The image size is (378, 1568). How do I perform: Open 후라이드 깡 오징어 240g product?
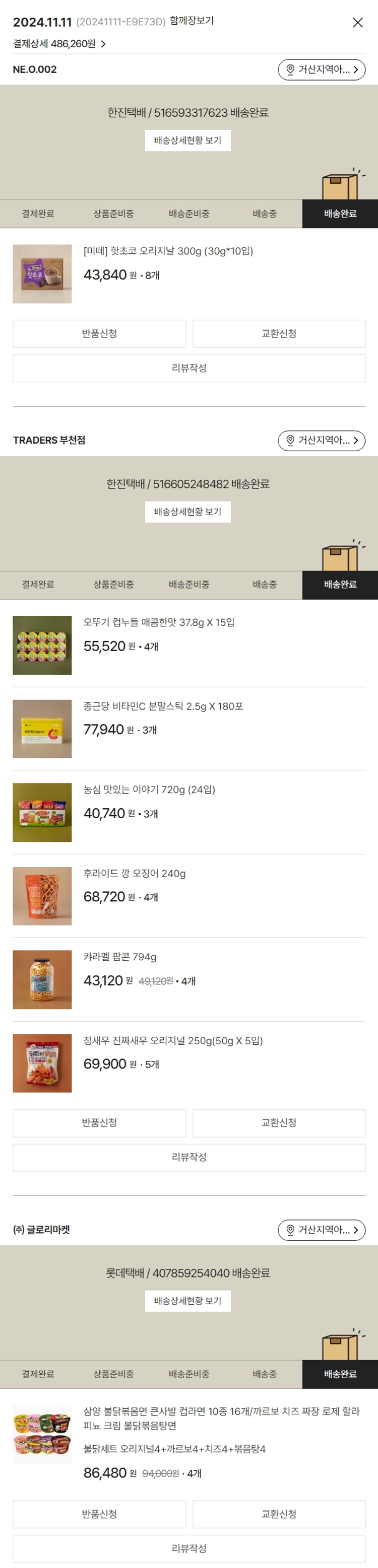tap(134, 874)
